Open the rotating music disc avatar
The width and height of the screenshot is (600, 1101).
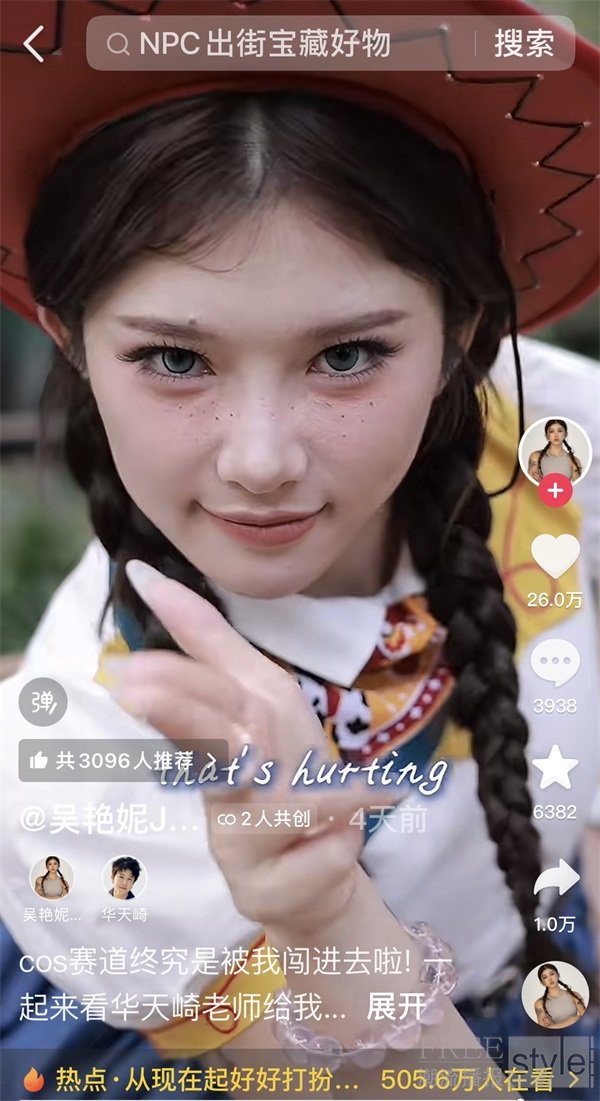click(x=555, y=994)
